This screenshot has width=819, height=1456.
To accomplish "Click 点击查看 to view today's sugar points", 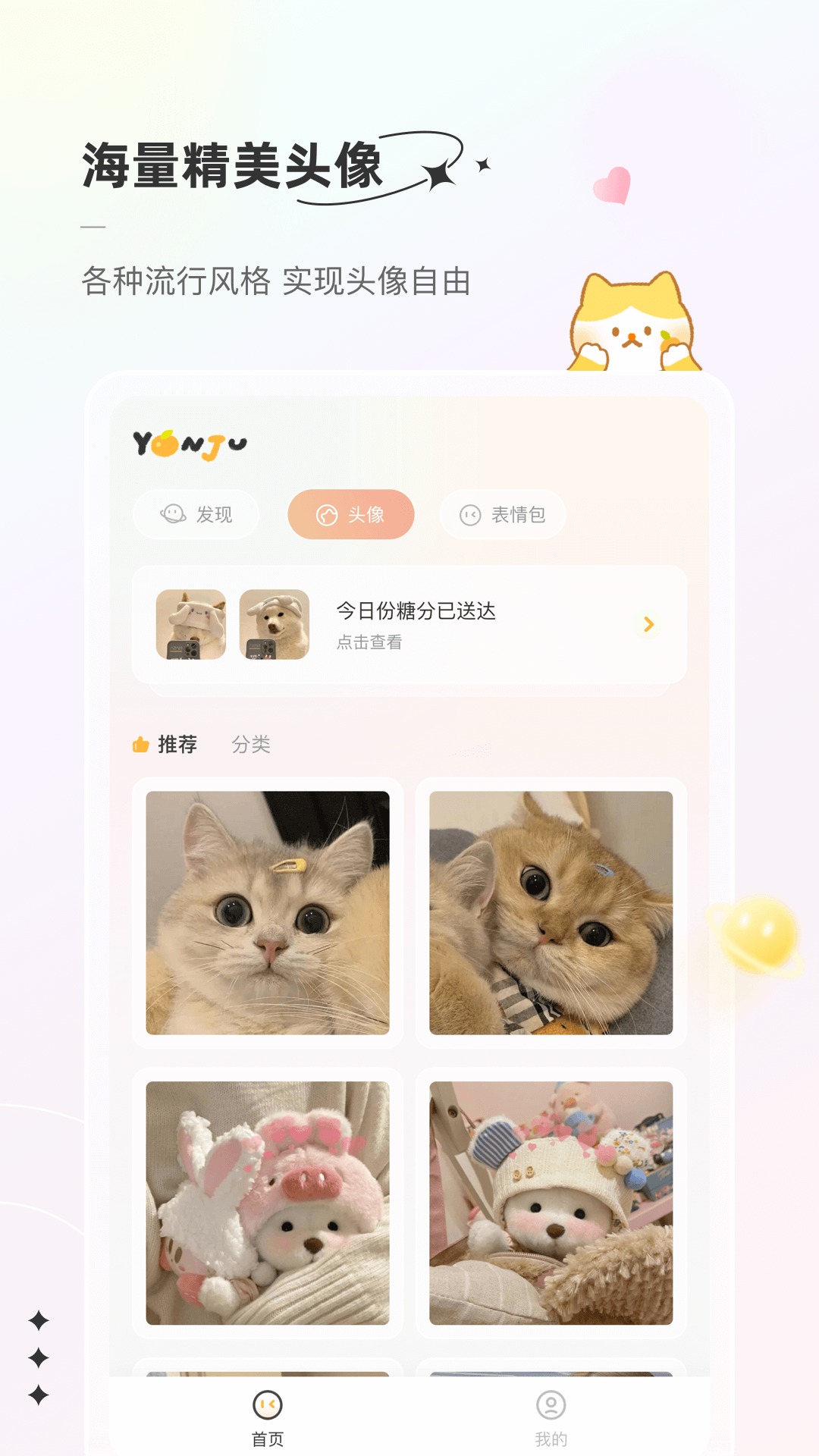I will (x=369, y=641).
